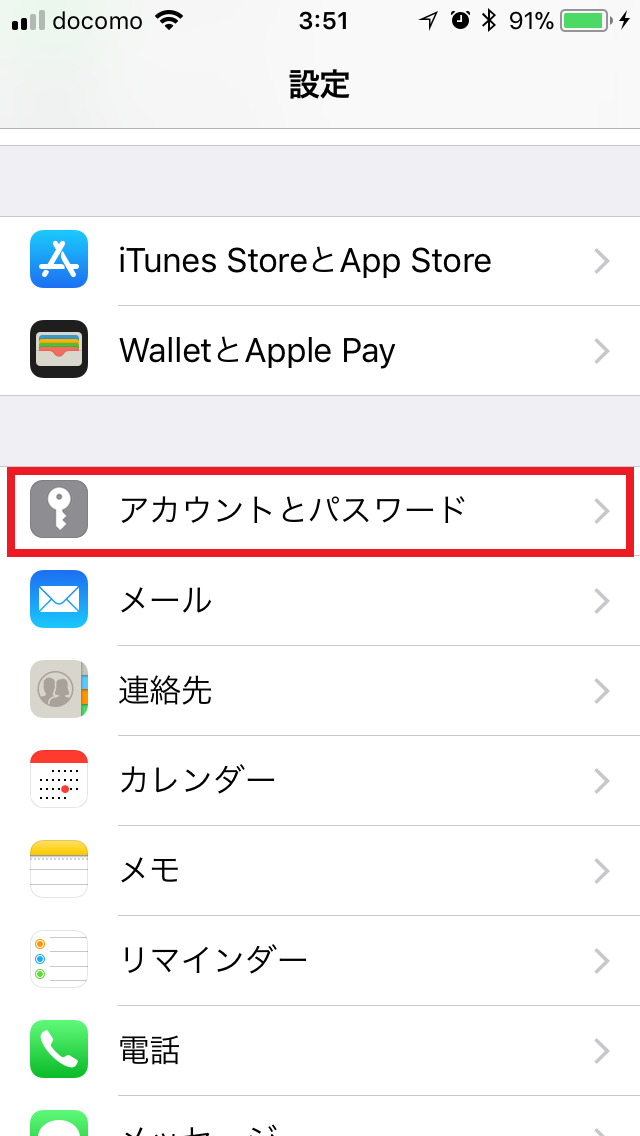Open メール settings
Screen dimensions: 640x1136
320,600
